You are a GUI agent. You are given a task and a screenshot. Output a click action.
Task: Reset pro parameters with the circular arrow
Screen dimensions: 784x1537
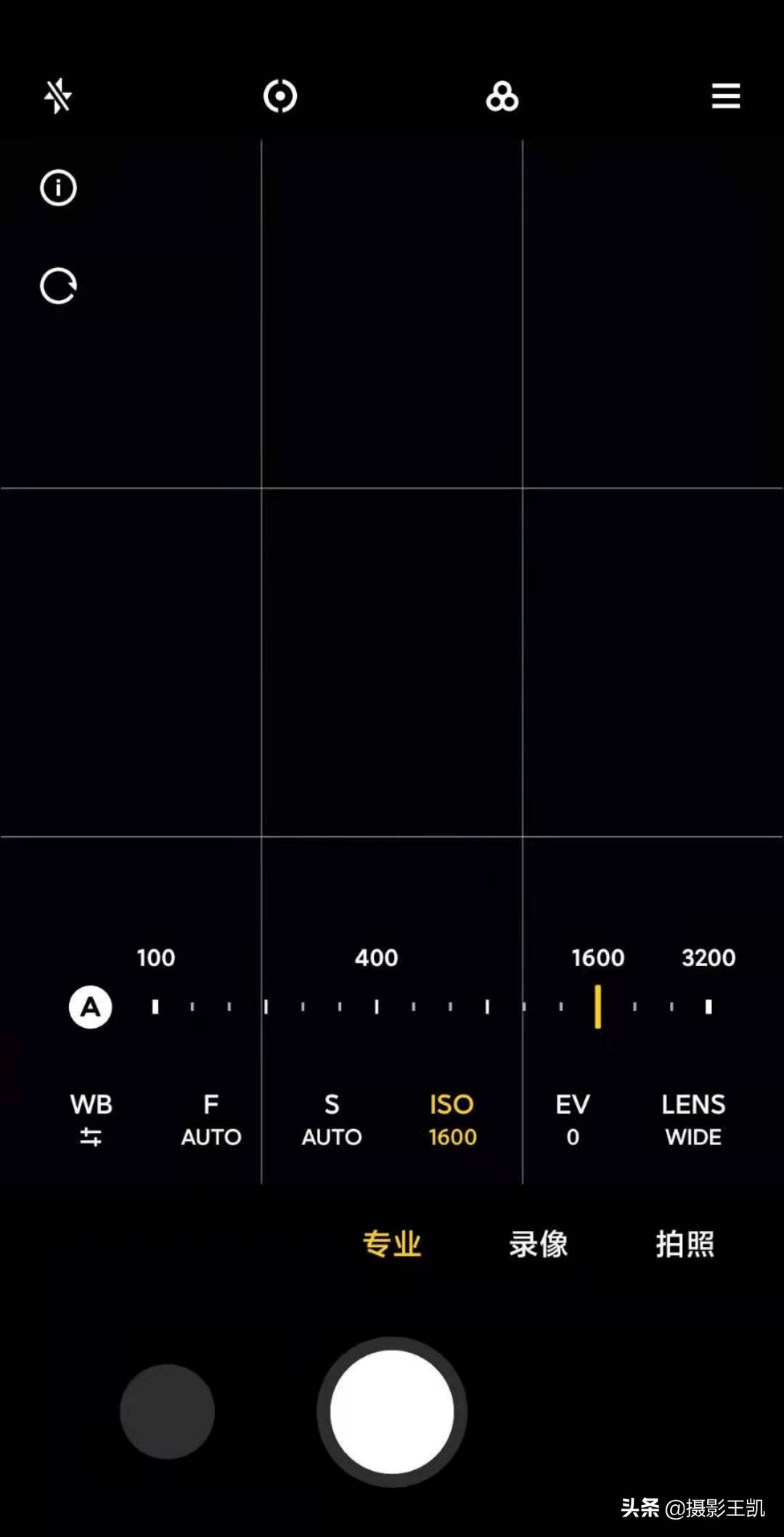point(58,285)
